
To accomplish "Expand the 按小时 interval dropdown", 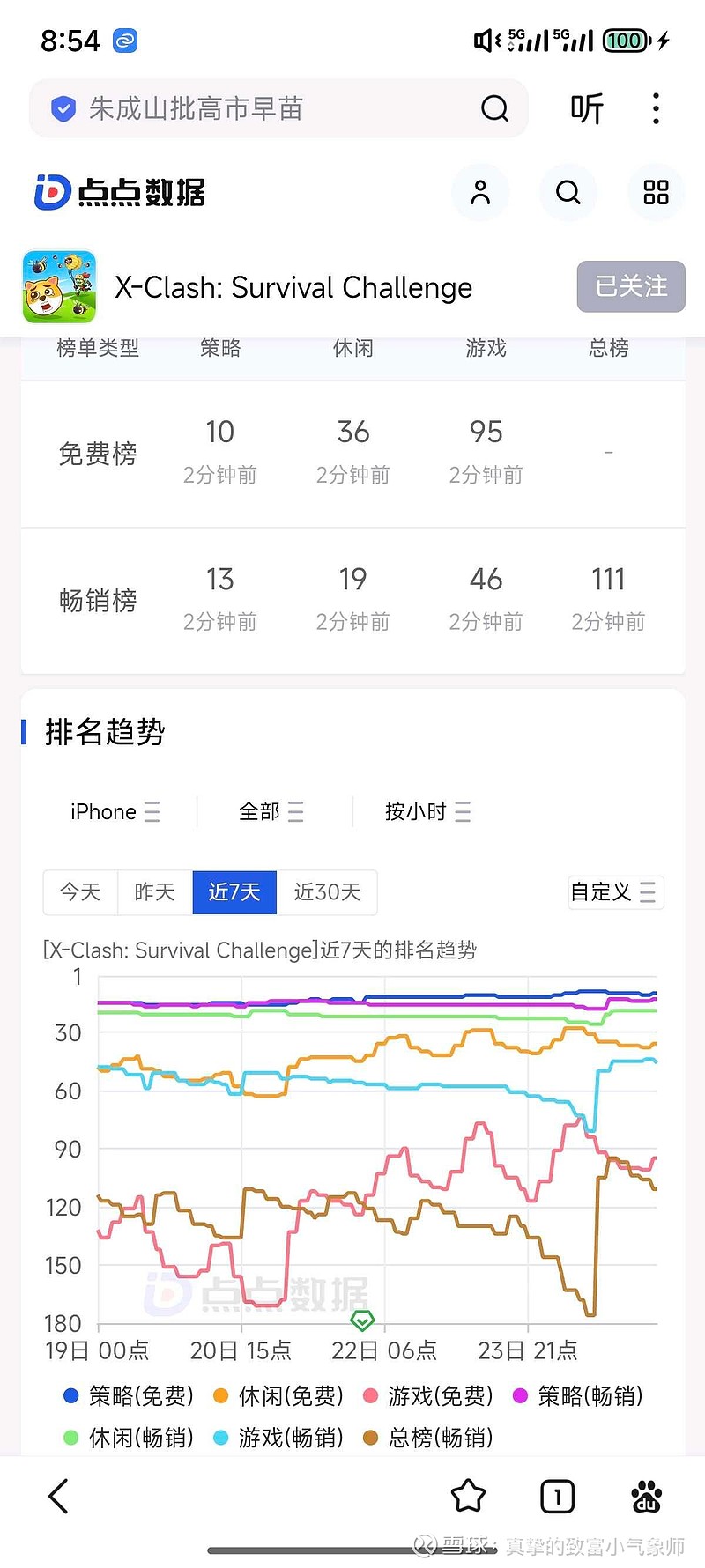I will click(427, 811).
